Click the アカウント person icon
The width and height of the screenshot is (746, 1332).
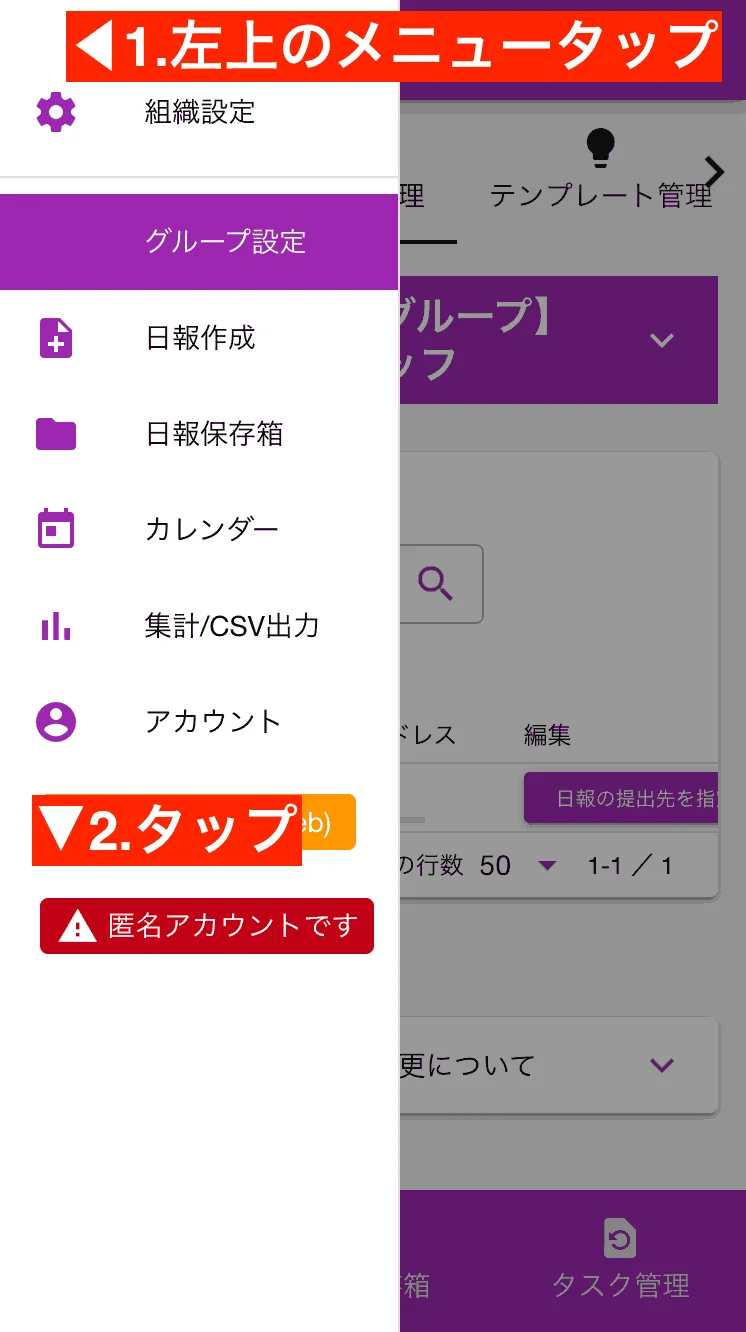click(x=55, y=721)
